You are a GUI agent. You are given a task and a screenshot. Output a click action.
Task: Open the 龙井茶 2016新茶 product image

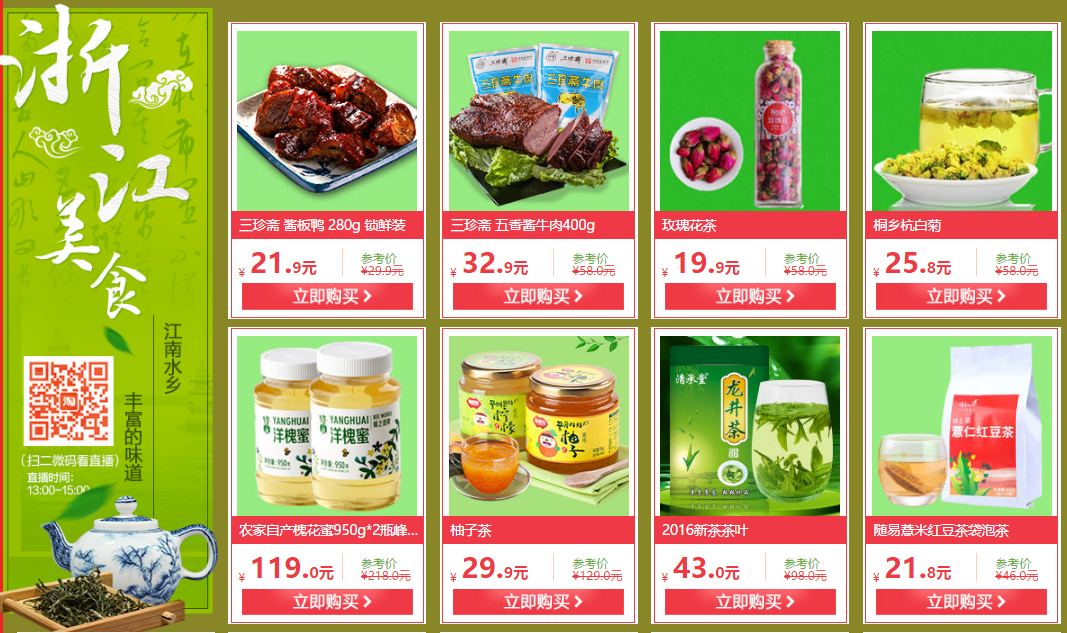pos(750,425)
